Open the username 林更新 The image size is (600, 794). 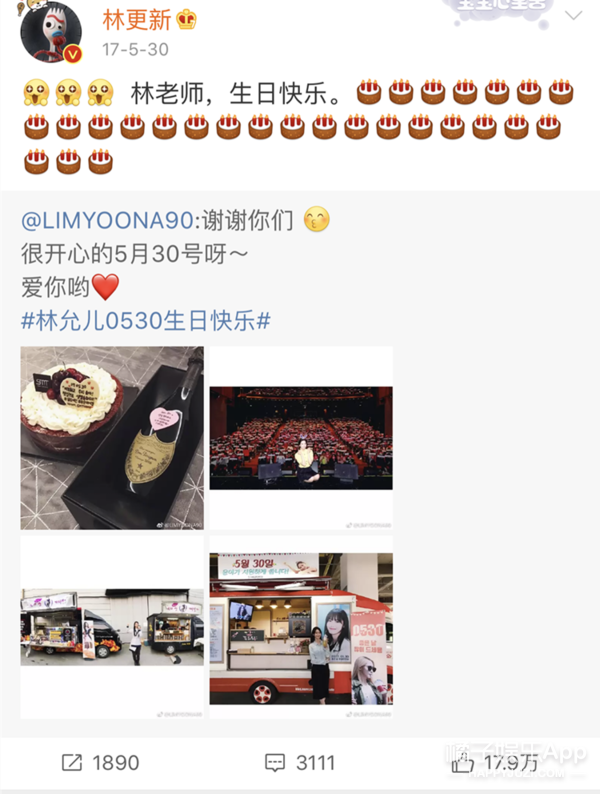pyautogui.click(x=137, y=20)
